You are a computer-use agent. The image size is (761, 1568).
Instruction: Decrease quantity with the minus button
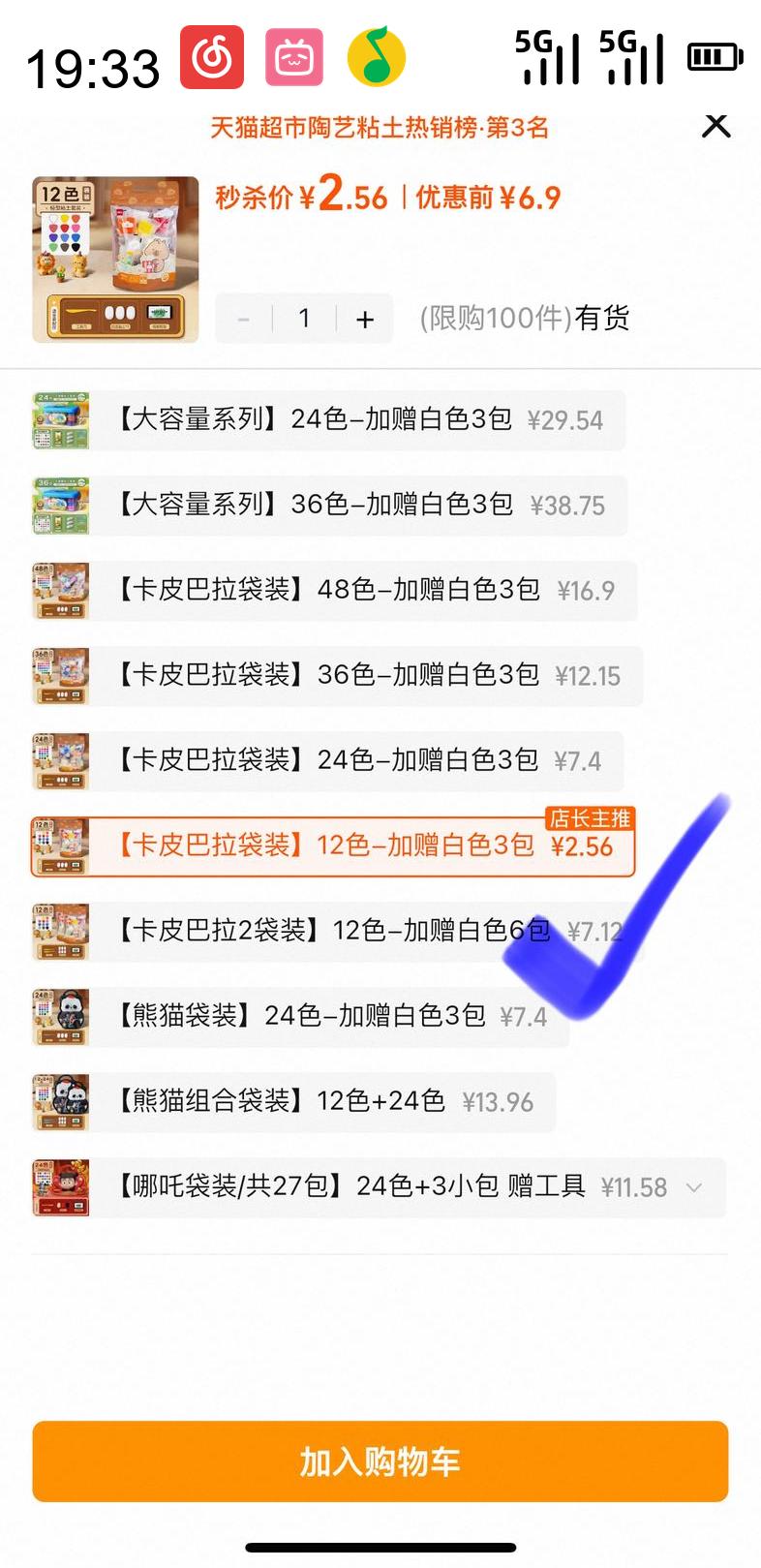(x=243, y=318)
